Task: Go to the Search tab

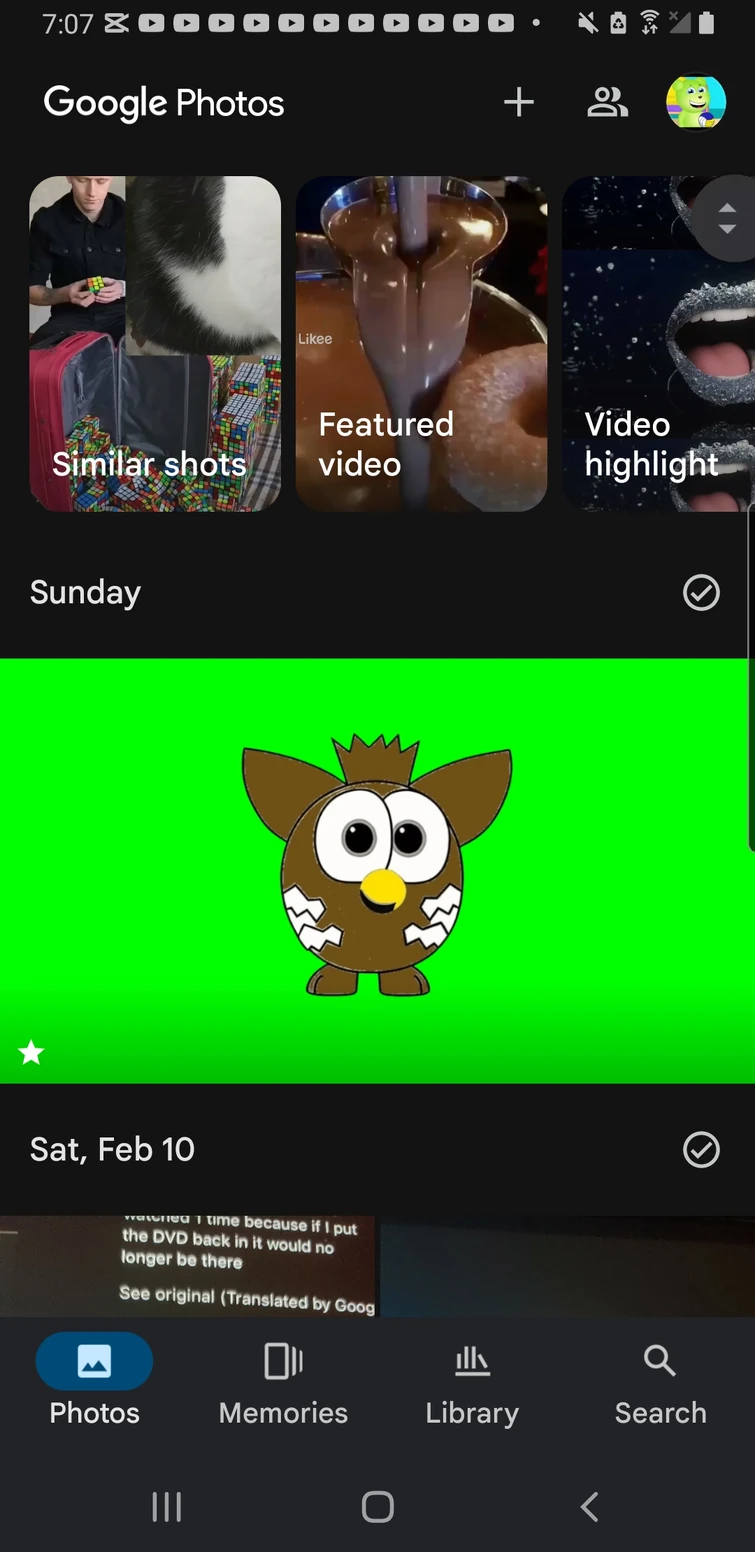Action: [x=660, y=1383]
